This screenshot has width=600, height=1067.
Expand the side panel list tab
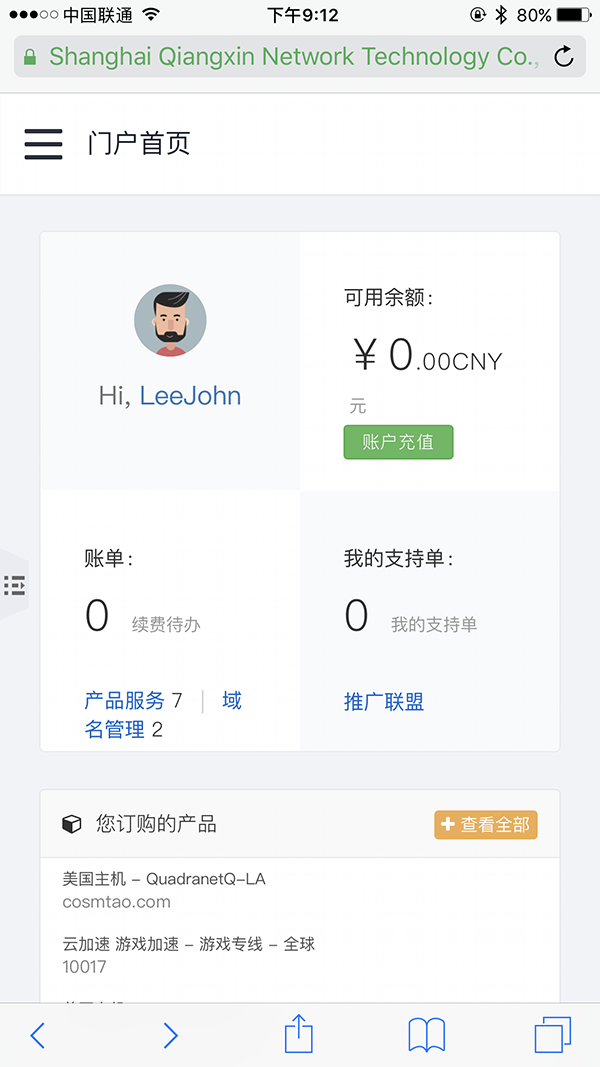click(x=14, y=585)
